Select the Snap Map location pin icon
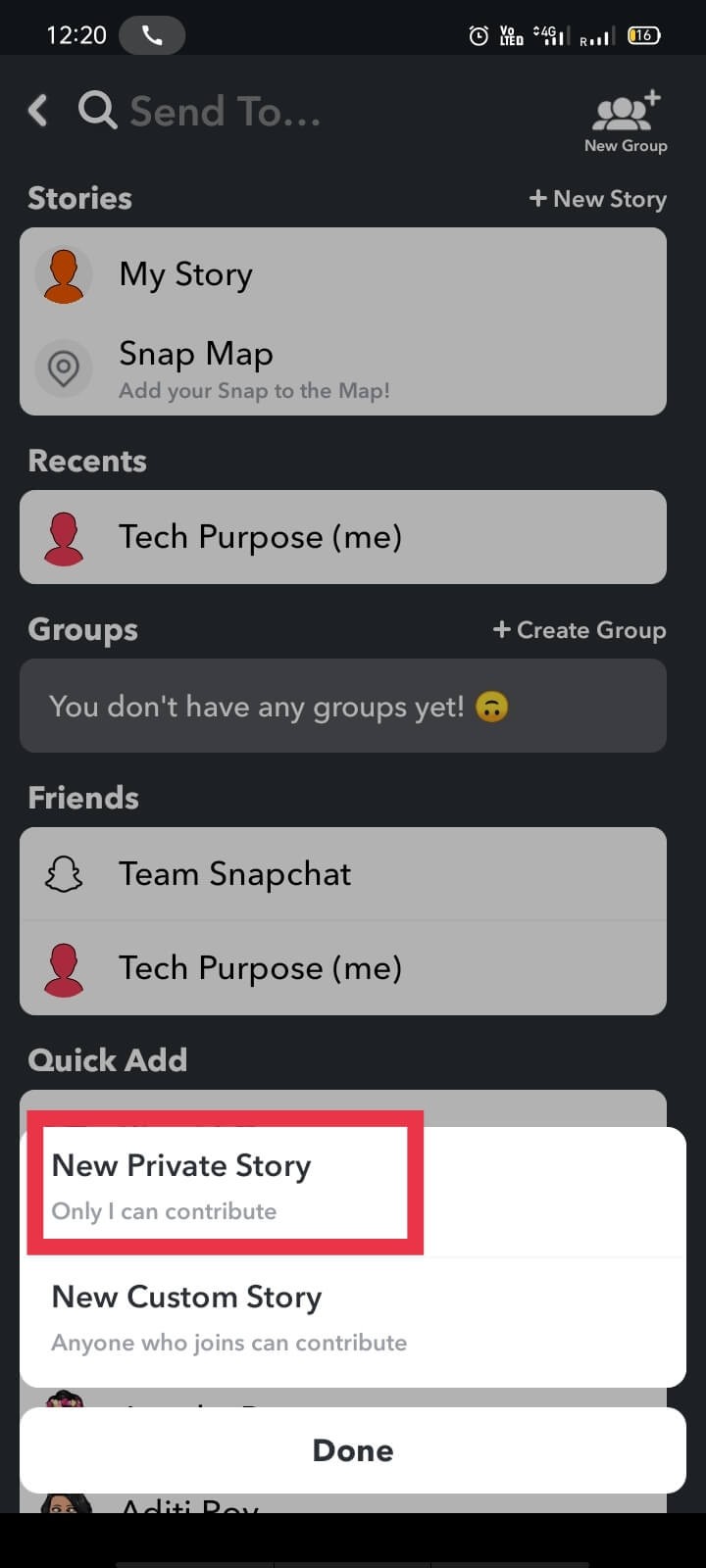This screenshot has height=1568, width=706. tap(63, 367)
